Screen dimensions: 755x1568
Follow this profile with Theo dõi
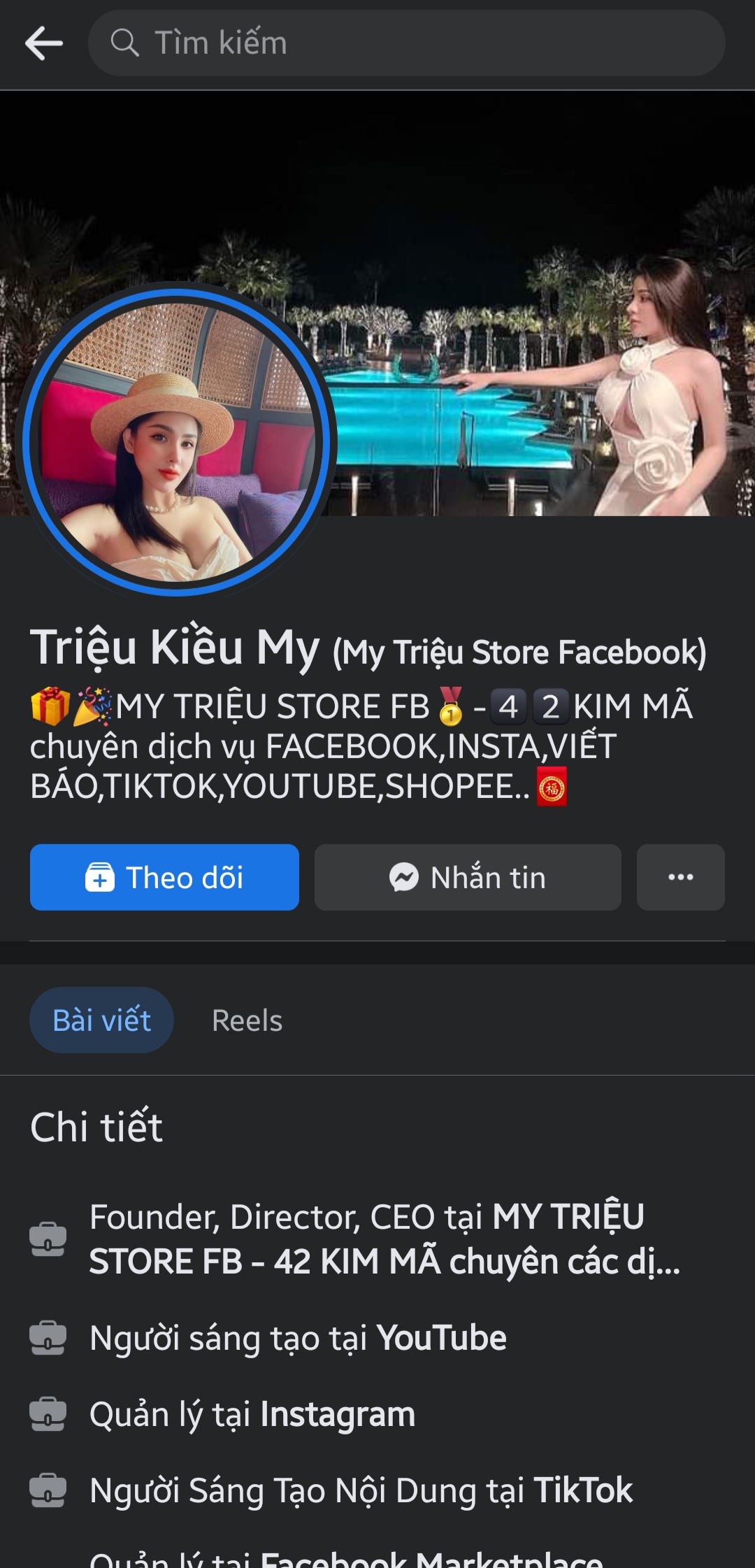(x=164, y=877)
